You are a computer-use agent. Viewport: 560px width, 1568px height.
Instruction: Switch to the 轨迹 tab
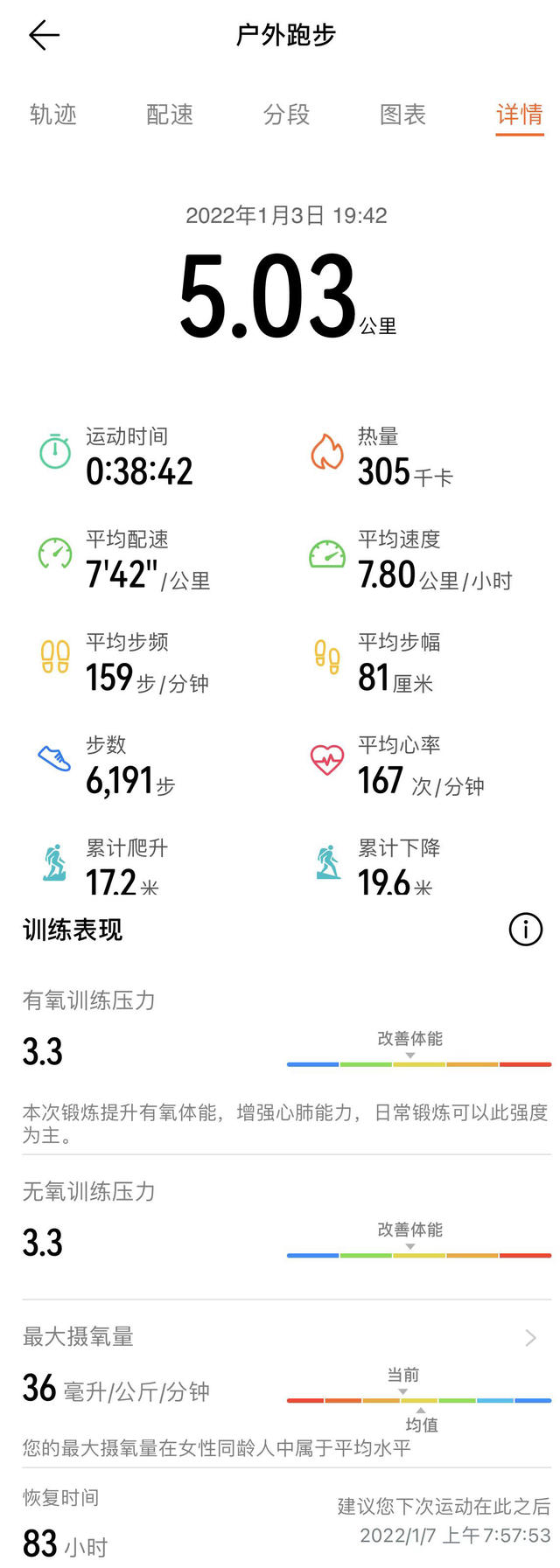point(53,115)
